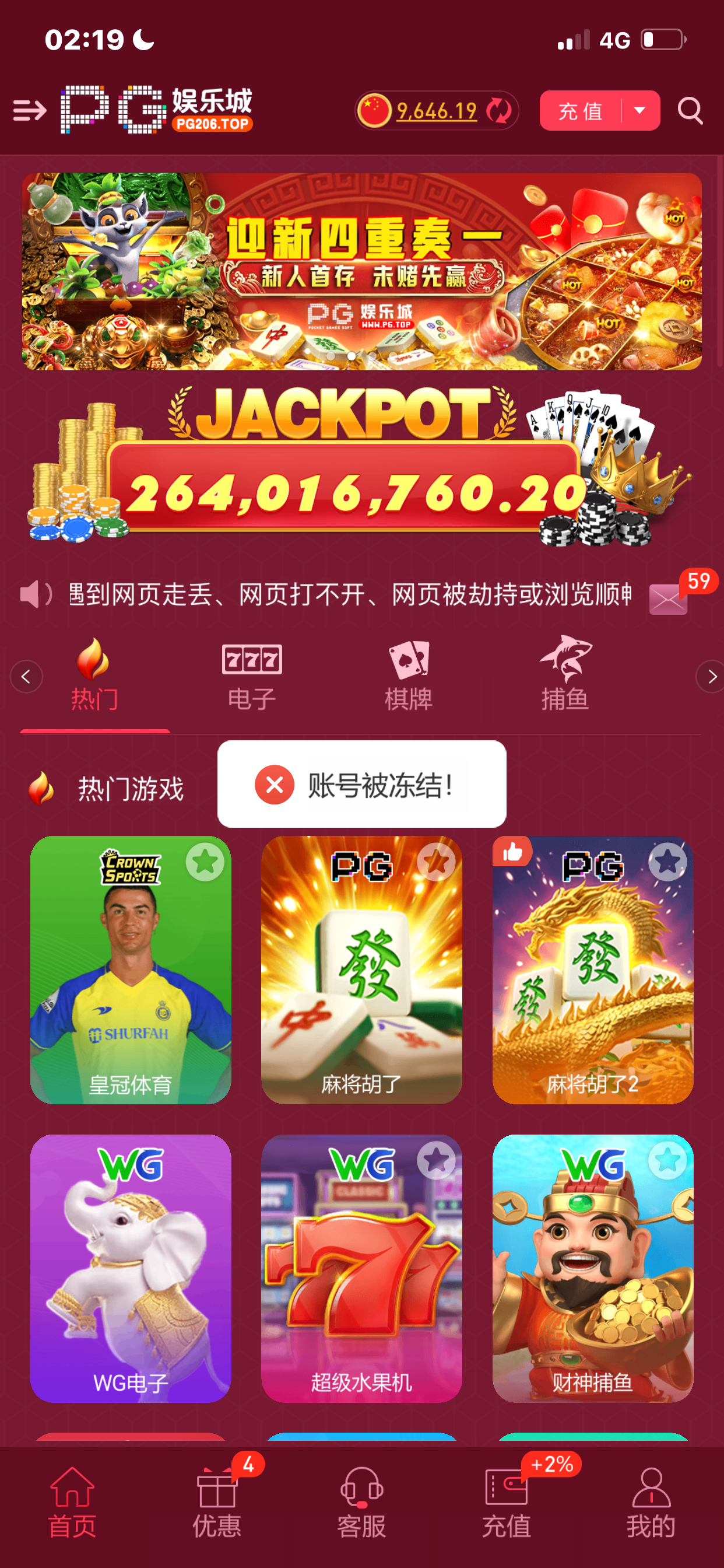The image size is (724, 1568).
Task: Favorite the 麻将胡了2 game star
Action: tap(667, 862)
